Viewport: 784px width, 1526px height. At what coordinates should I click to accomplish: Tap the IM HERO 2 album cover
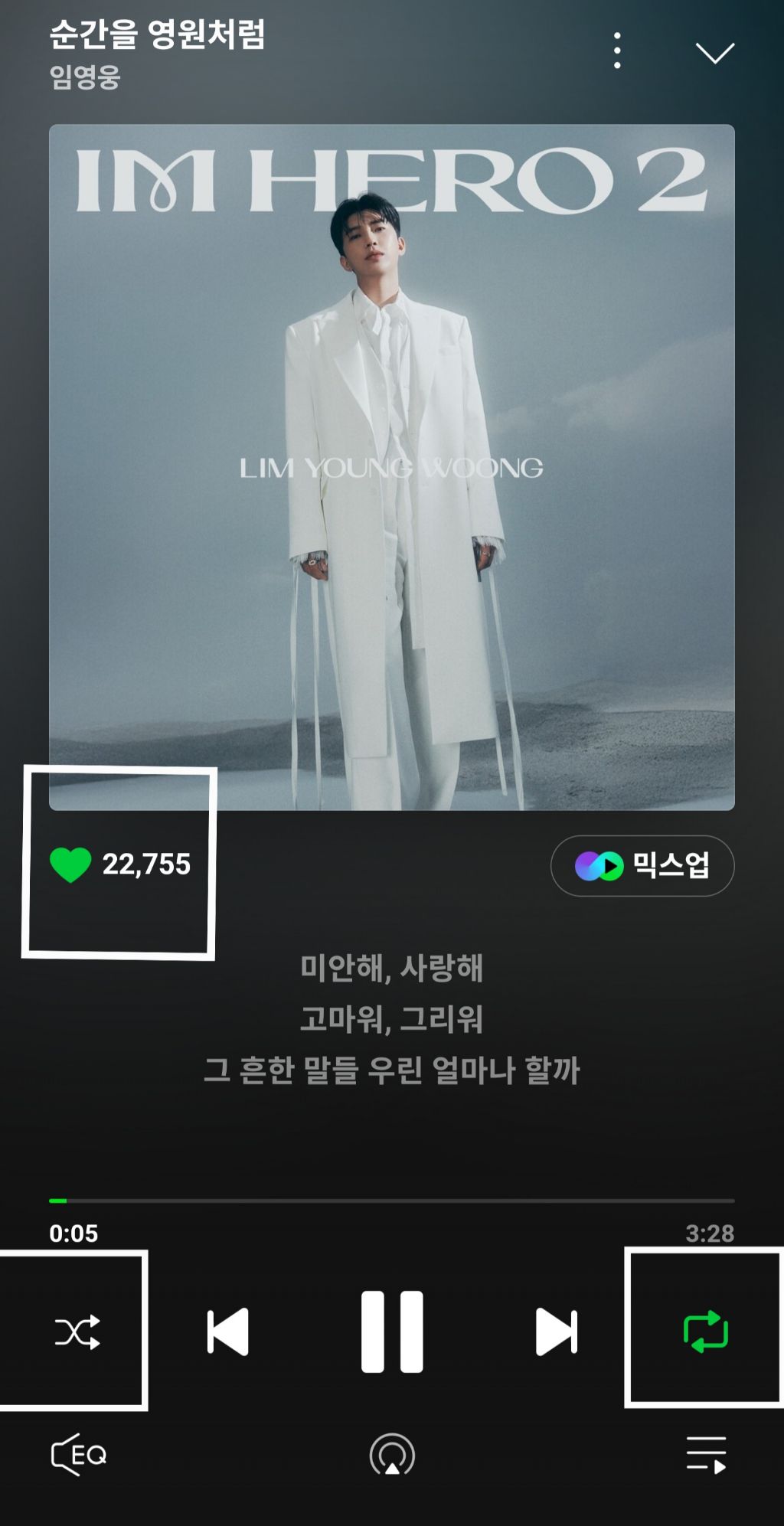tap(392, 467)
